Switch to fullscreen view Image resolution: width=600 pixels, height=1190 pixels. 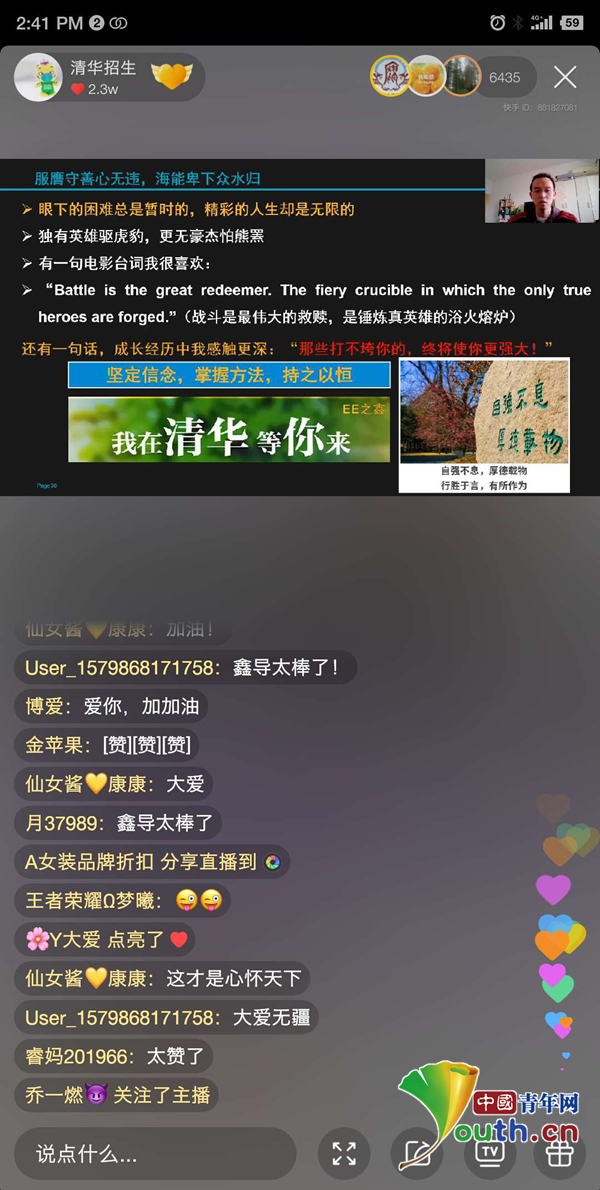[x=344, y=1154]
